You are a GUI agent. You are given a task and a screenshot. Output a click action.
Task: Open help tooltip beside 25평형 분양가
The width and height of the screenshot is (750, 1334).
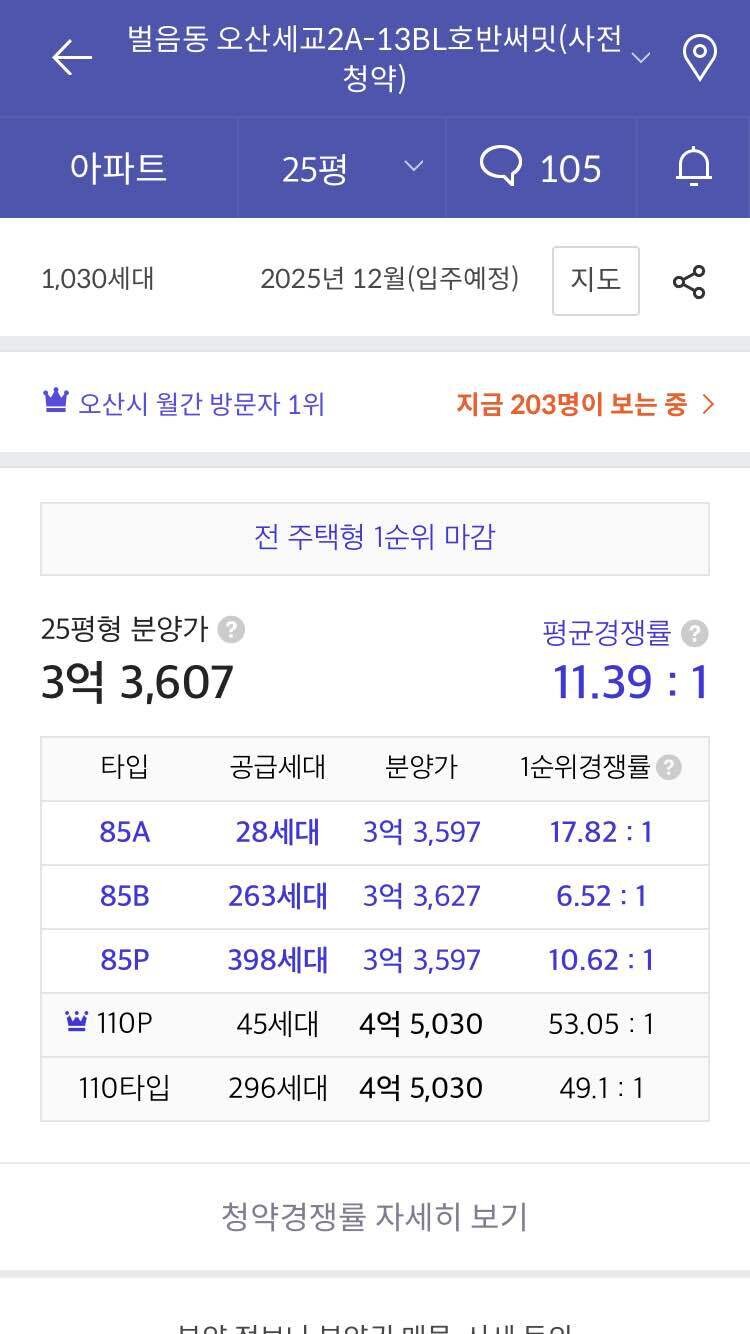pos(233,630)
